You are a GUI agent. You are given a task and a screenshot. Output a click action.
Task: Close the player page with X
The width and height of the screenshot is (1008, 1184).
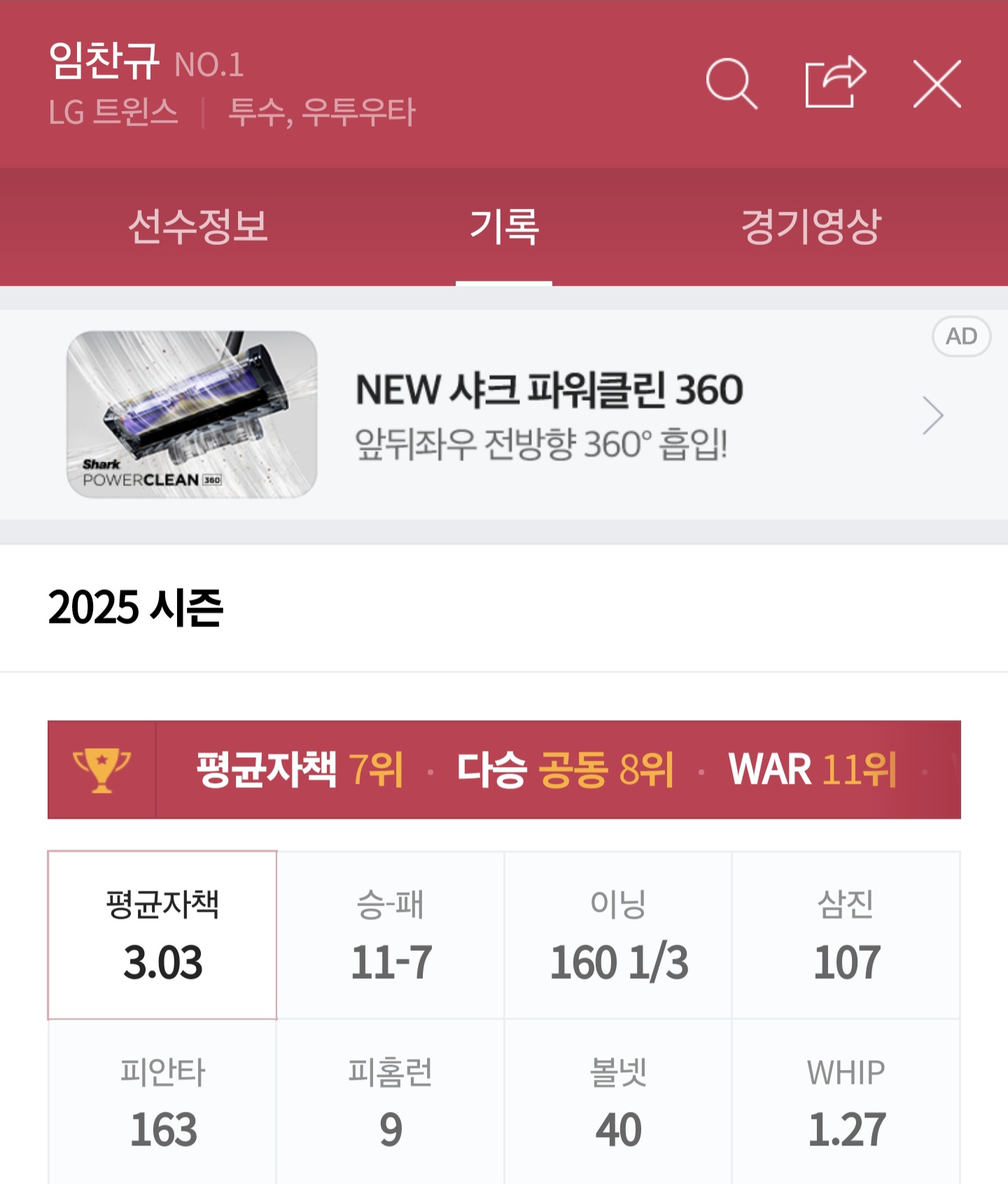[x=937, y=84]
